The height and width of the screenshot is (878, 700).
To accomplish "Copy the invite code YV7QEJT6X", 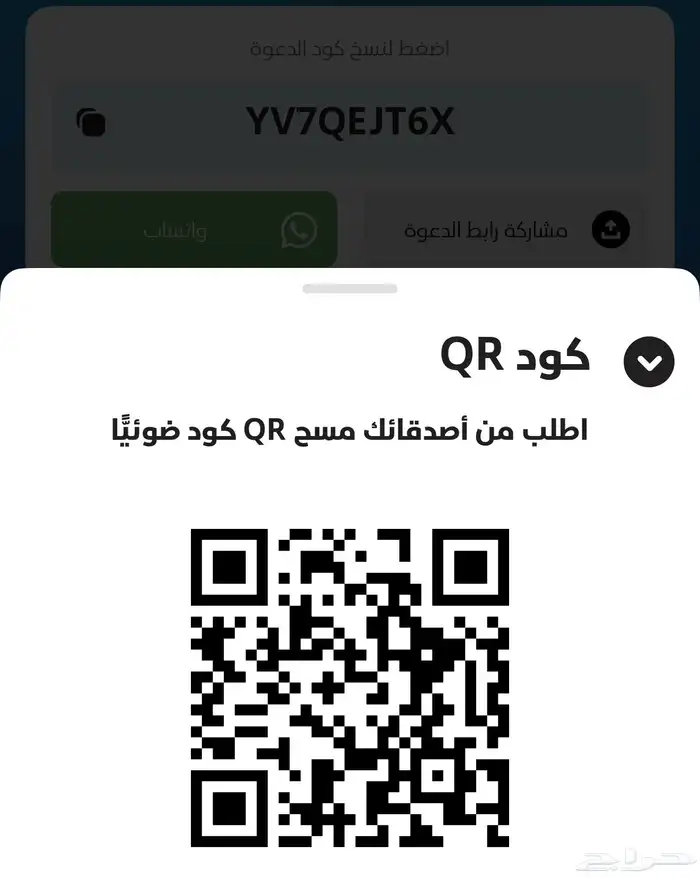I will pyautogui.click(x=91, y=123).
